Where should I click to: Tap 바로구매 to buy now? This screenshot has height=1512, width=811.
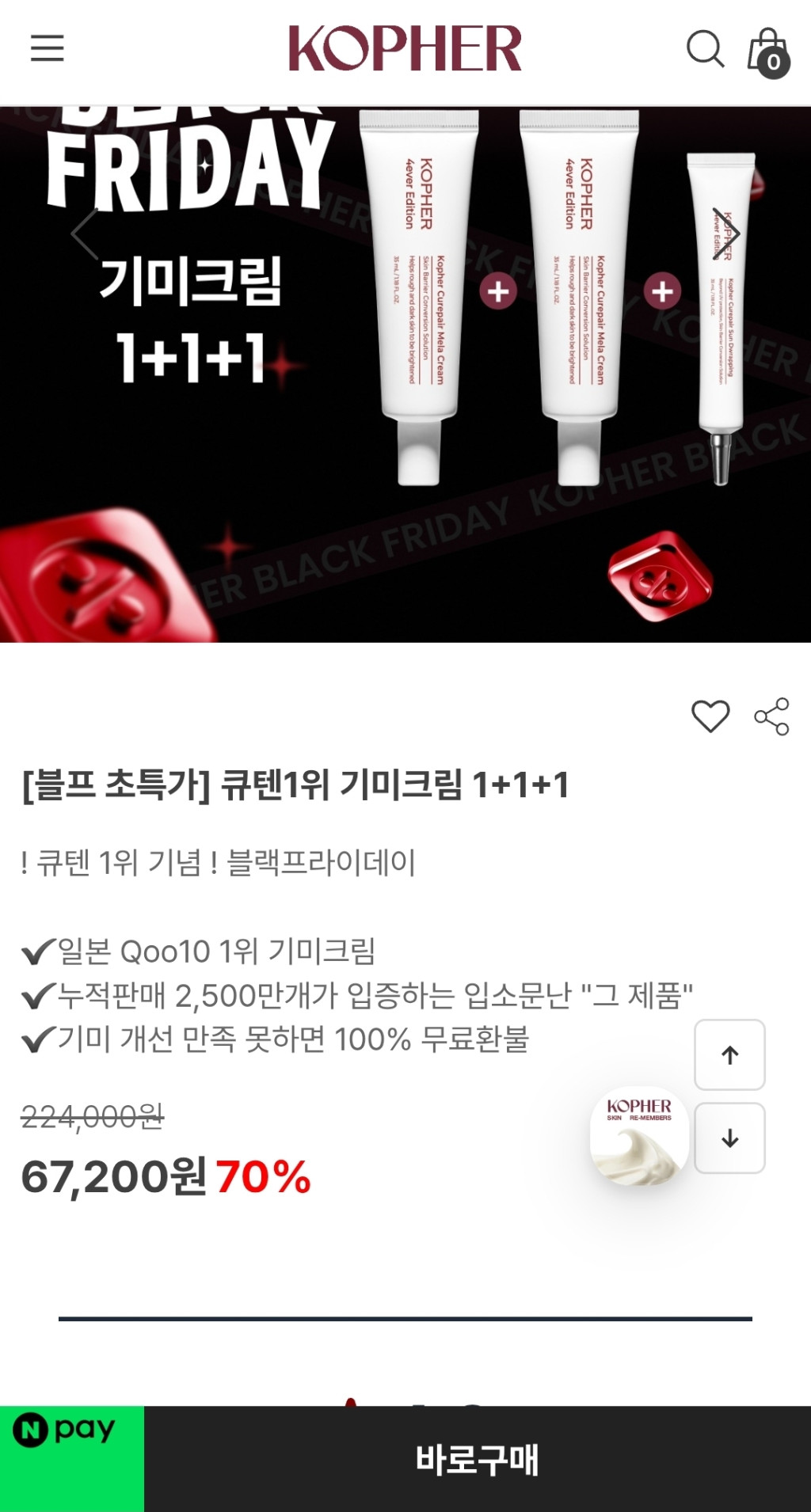pyautogui.click(x=477, y=1460)
